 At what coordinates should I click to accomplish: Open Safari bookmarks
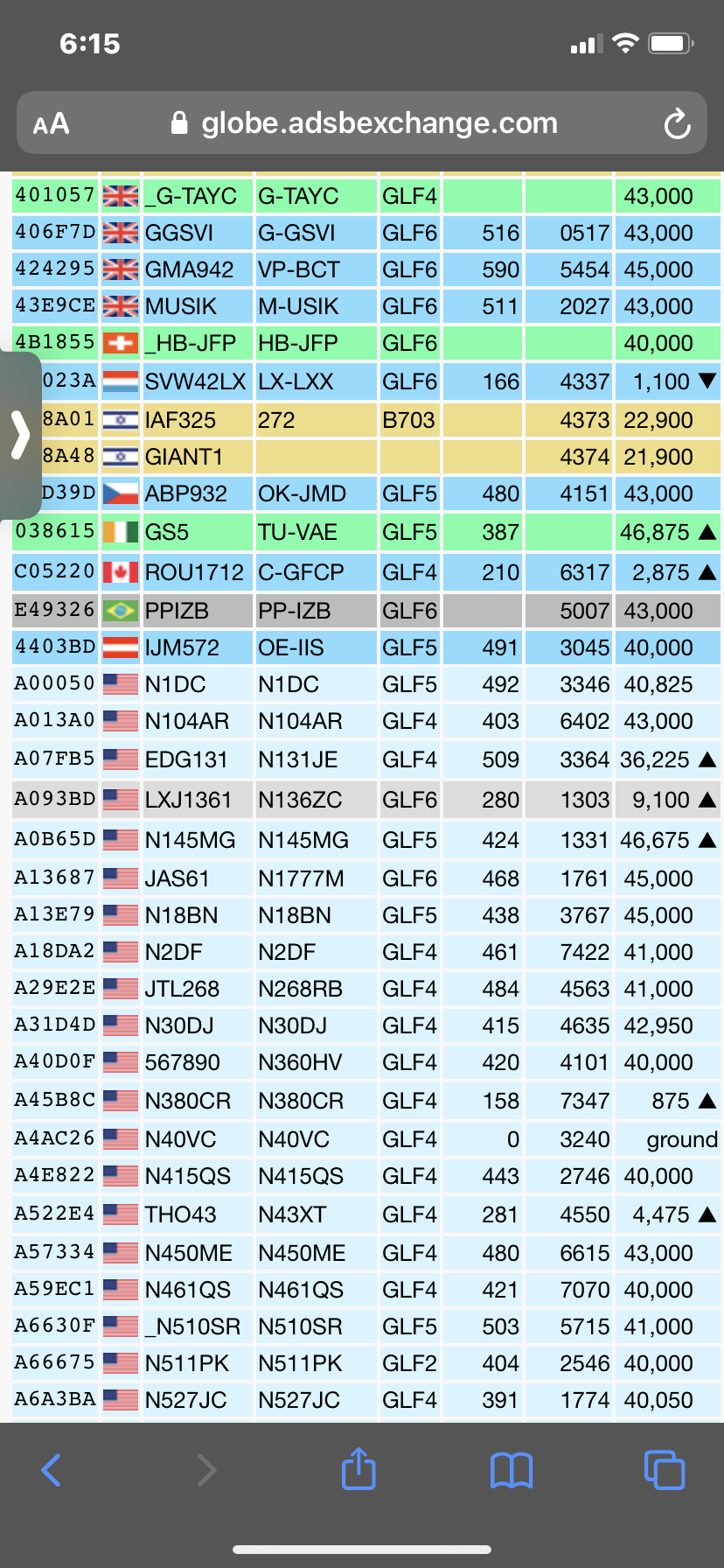pyautogui.click(x=512, y=1470)
